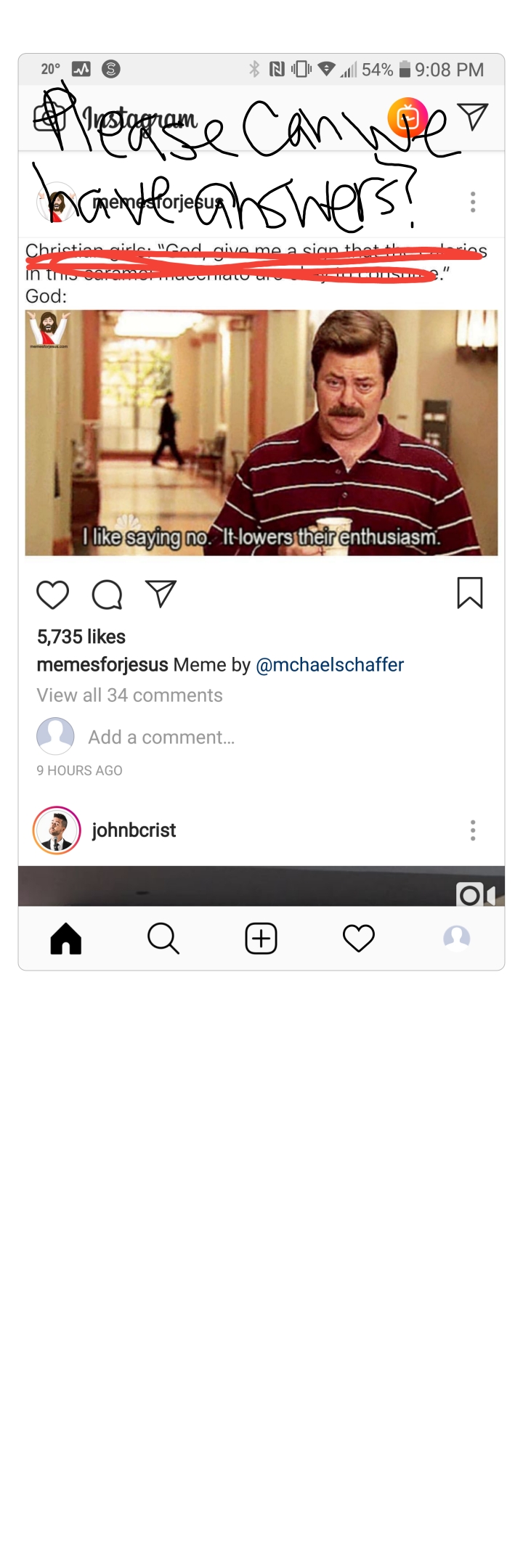Open options menu for memesforjesus post

click(473, 202)
